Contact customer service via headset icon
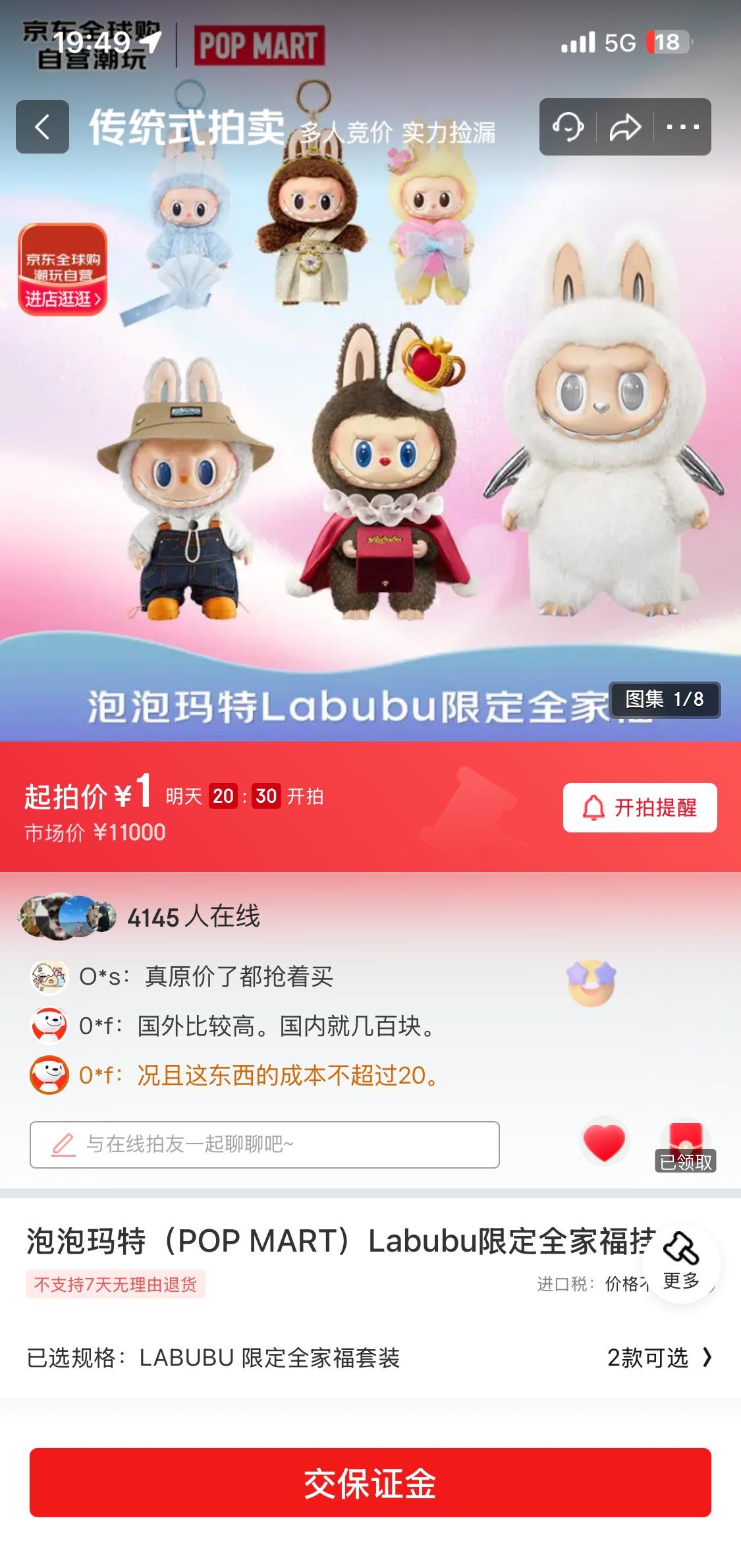Screen dimensions: 741x1568 (x=568, y=127)
